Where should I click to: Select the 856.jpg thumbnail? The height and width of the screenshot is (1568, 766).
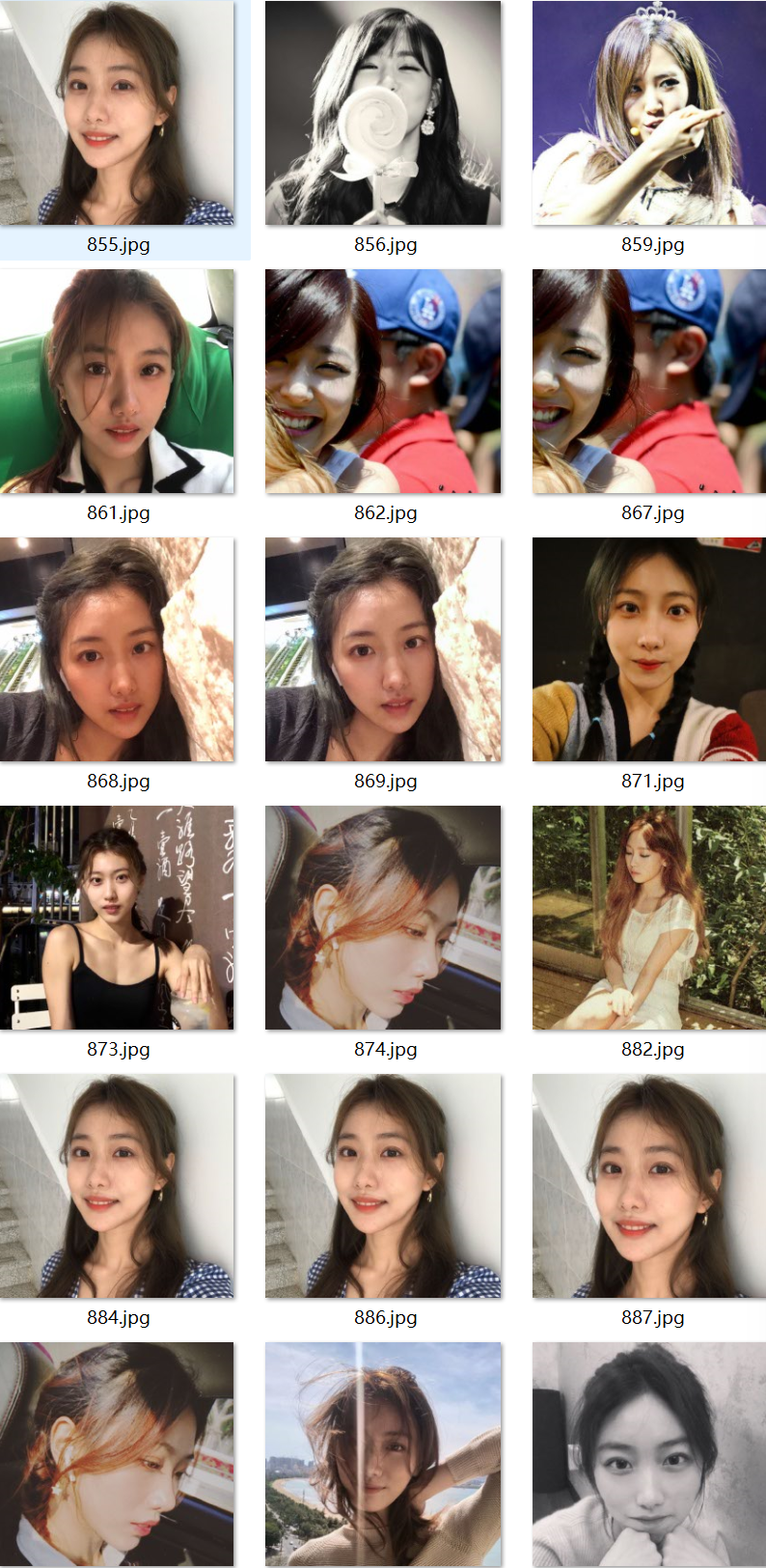pos(383,113)
